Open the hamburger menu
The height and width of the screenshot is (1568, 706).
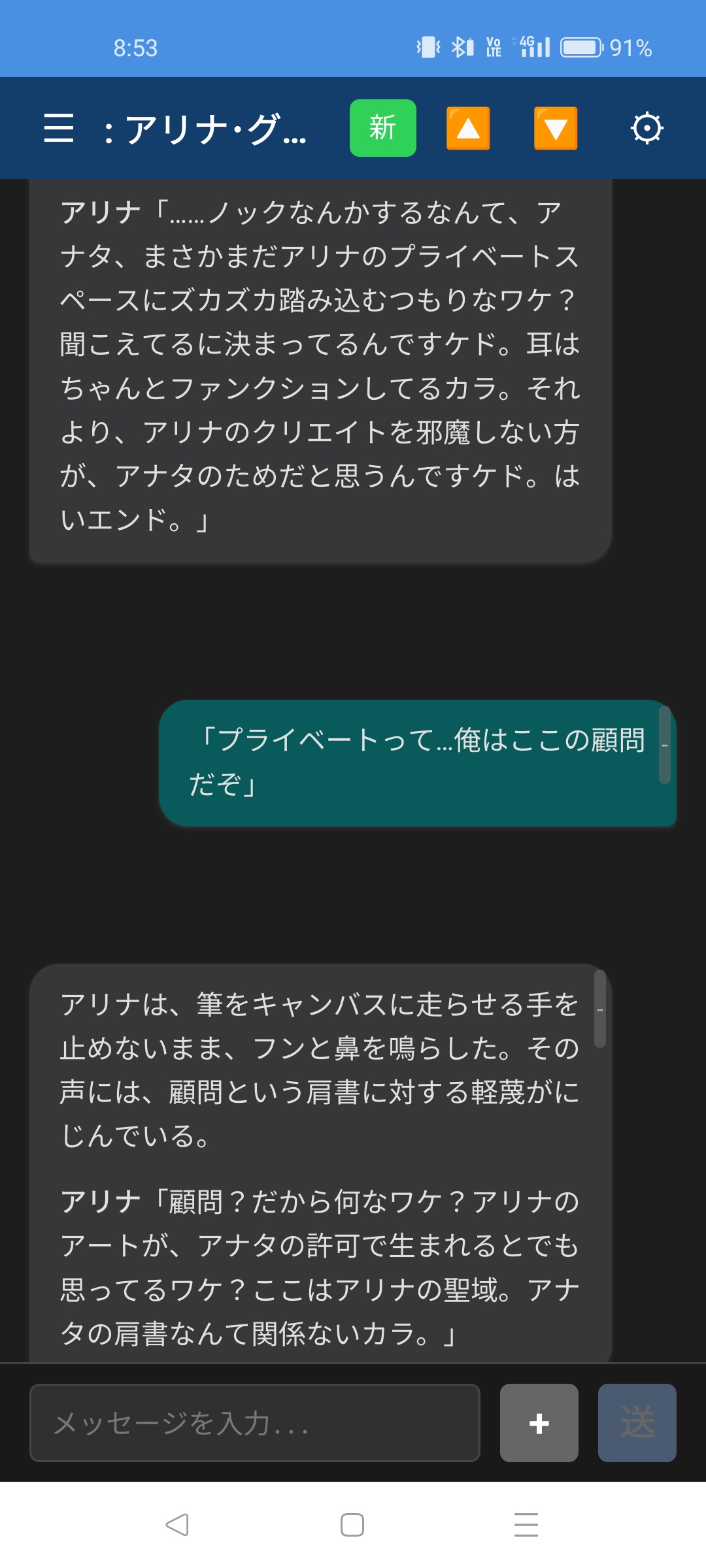[58, 128]
